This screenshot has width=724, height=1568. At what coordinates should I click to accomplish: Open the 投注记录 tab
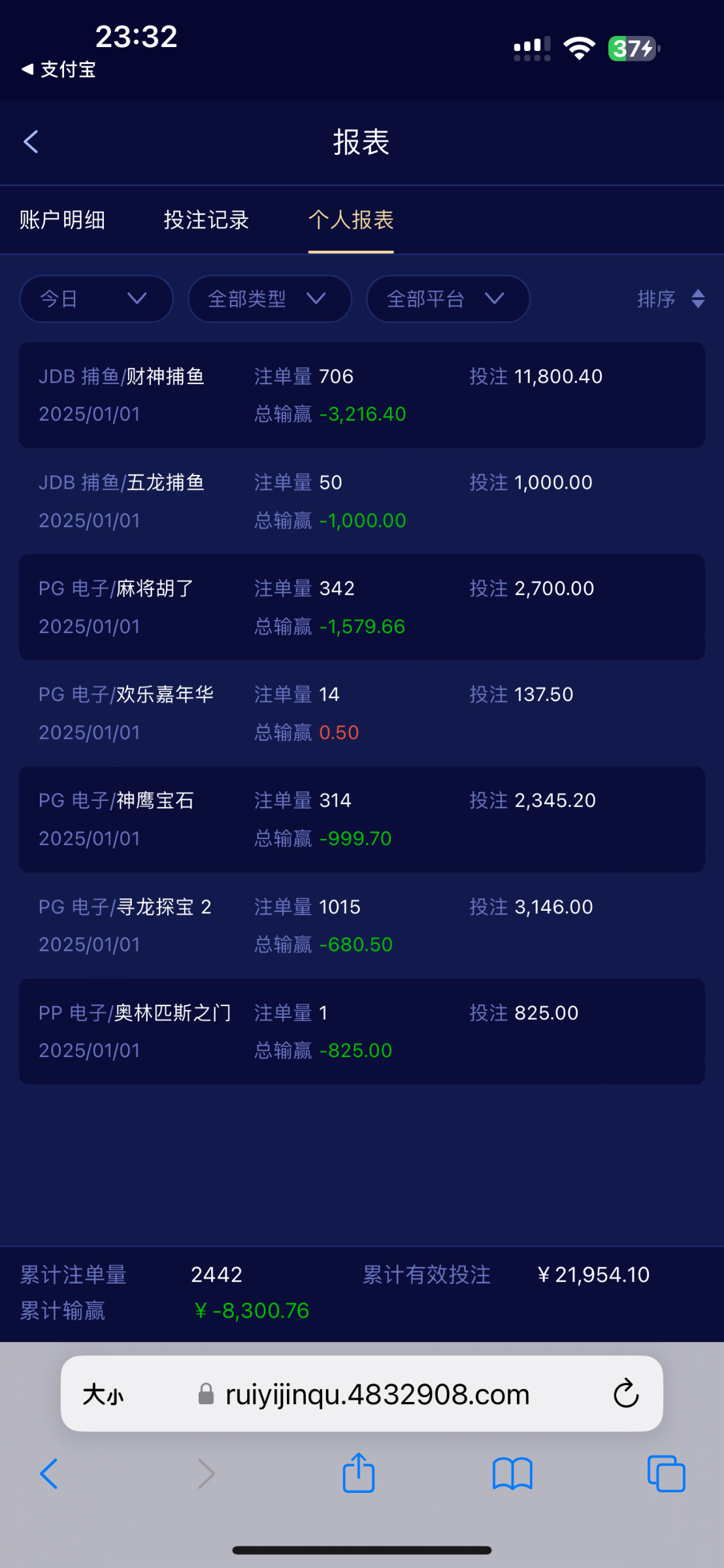[x=206, y=220]
